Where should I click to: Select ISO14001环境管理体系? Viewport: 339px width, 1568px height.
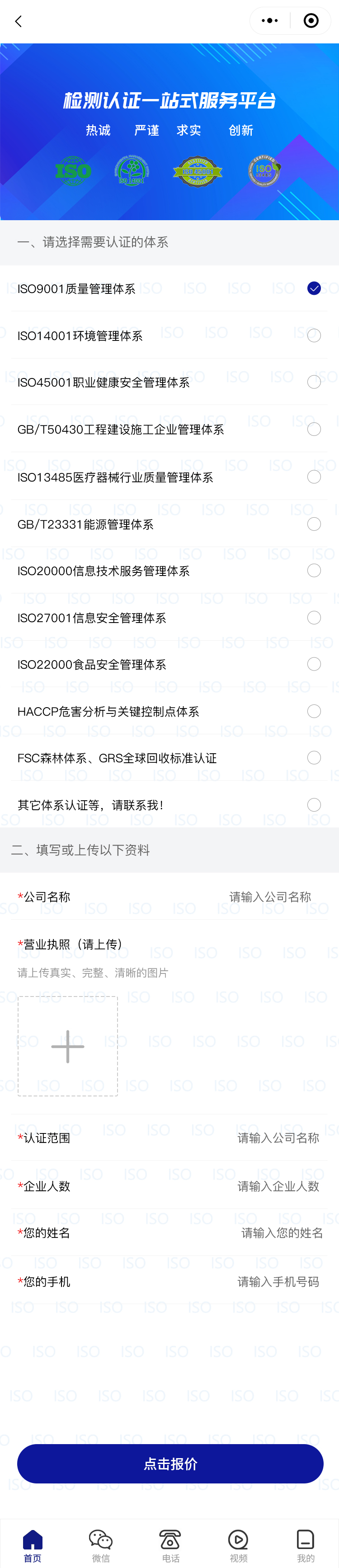313,335
